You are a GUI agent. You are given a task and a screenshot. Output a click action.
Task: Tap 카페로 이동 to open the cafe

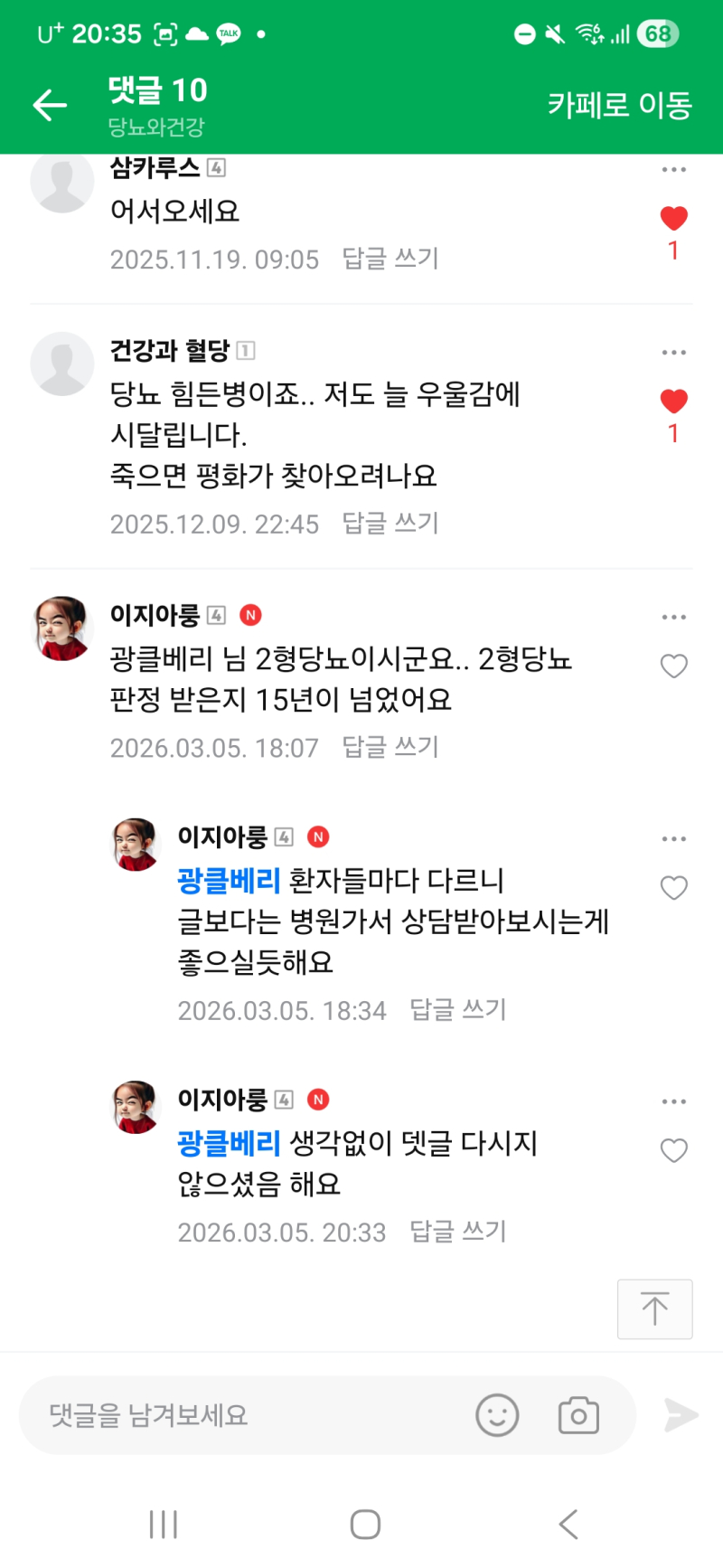tap(619, 105)
